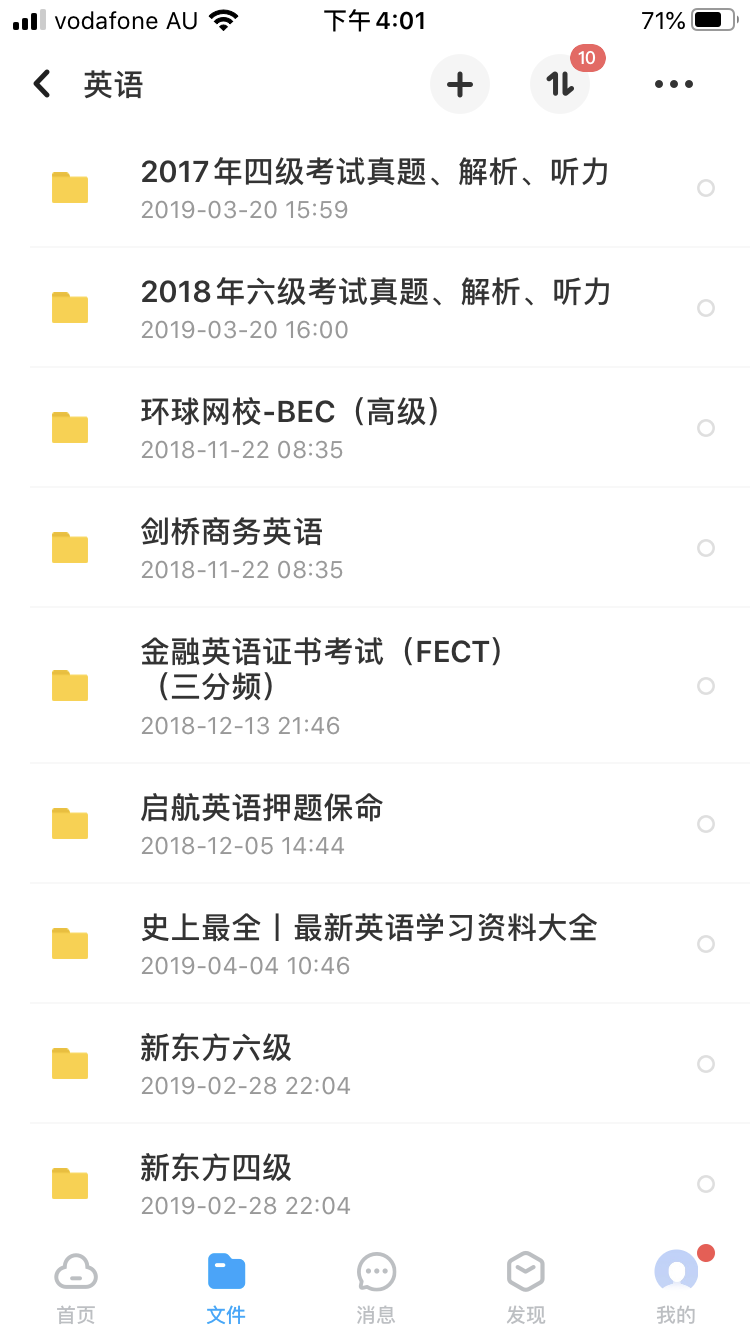Open the 新东方六级 folder
The width and height of the screenshot is (750, 1334).
pyautogui.click(x=216, y=1064)
